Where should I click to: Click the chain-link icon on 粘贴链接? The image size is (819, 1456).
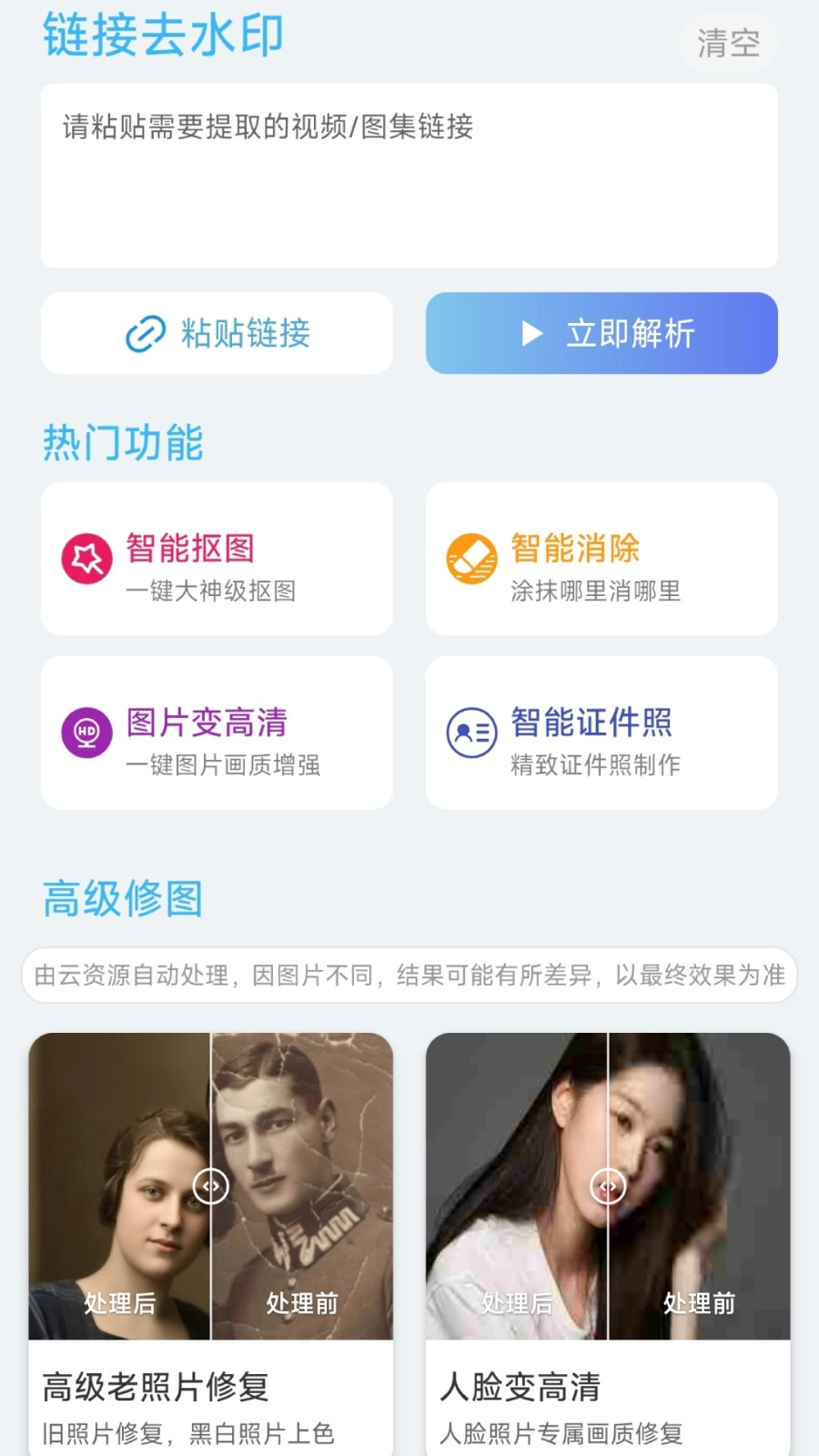click(x=146, y=333)
